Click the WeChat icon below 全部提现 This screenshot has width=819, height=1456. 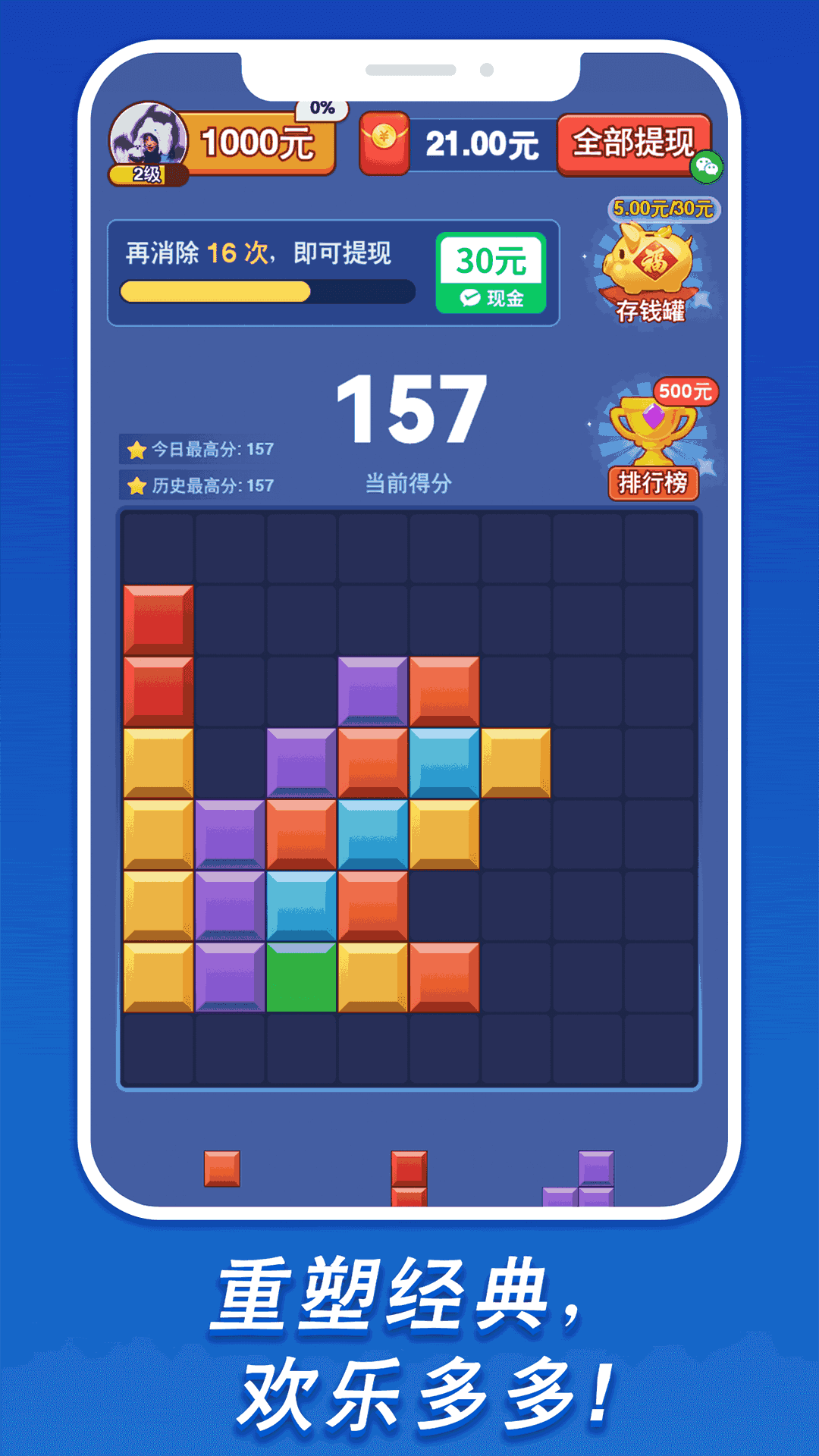click(x=705, y=168)
